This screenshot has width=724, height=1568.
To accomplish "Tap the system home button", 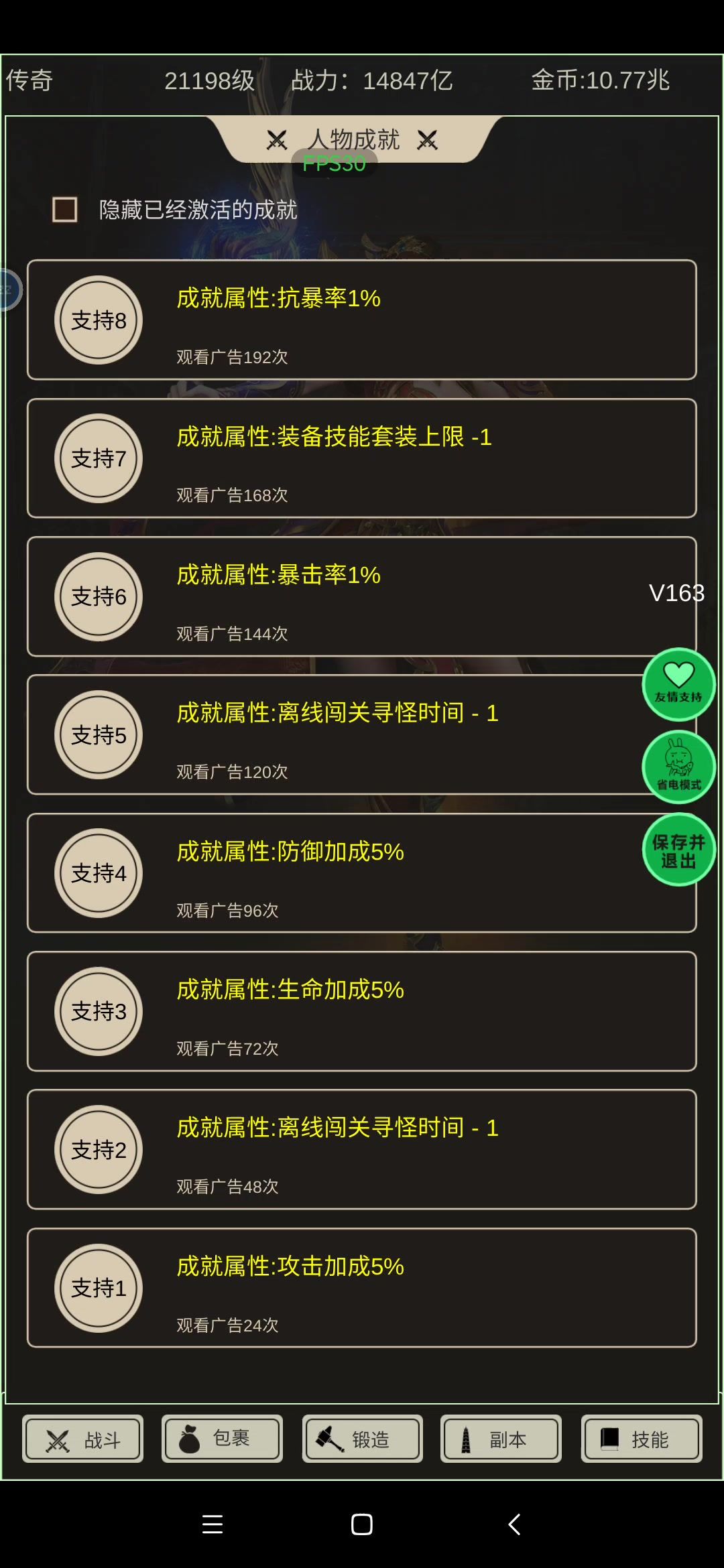I will tap(362, 1524).
